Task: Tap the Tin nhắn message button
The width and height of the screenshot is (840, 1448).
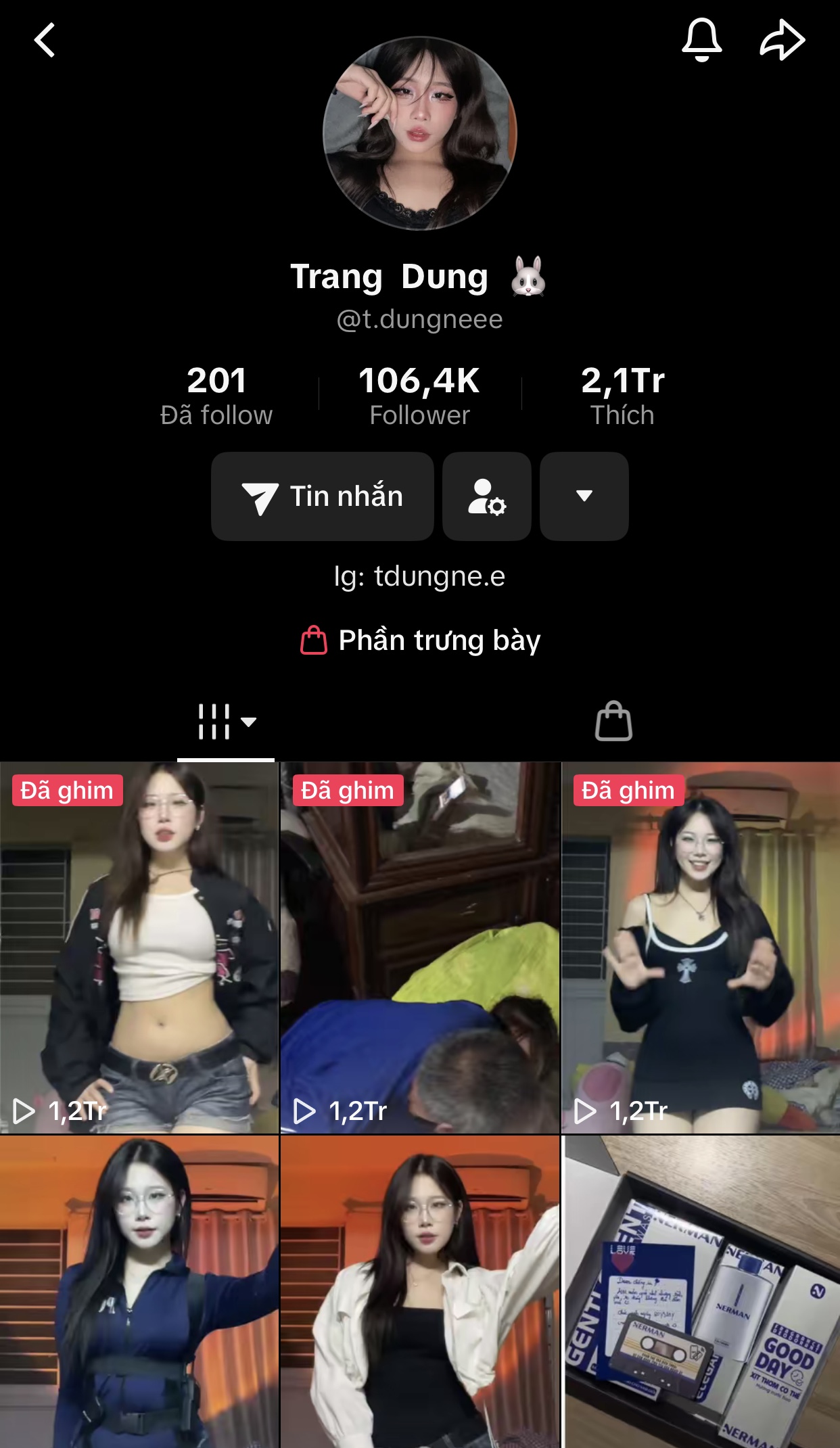Action: point(323,496)
